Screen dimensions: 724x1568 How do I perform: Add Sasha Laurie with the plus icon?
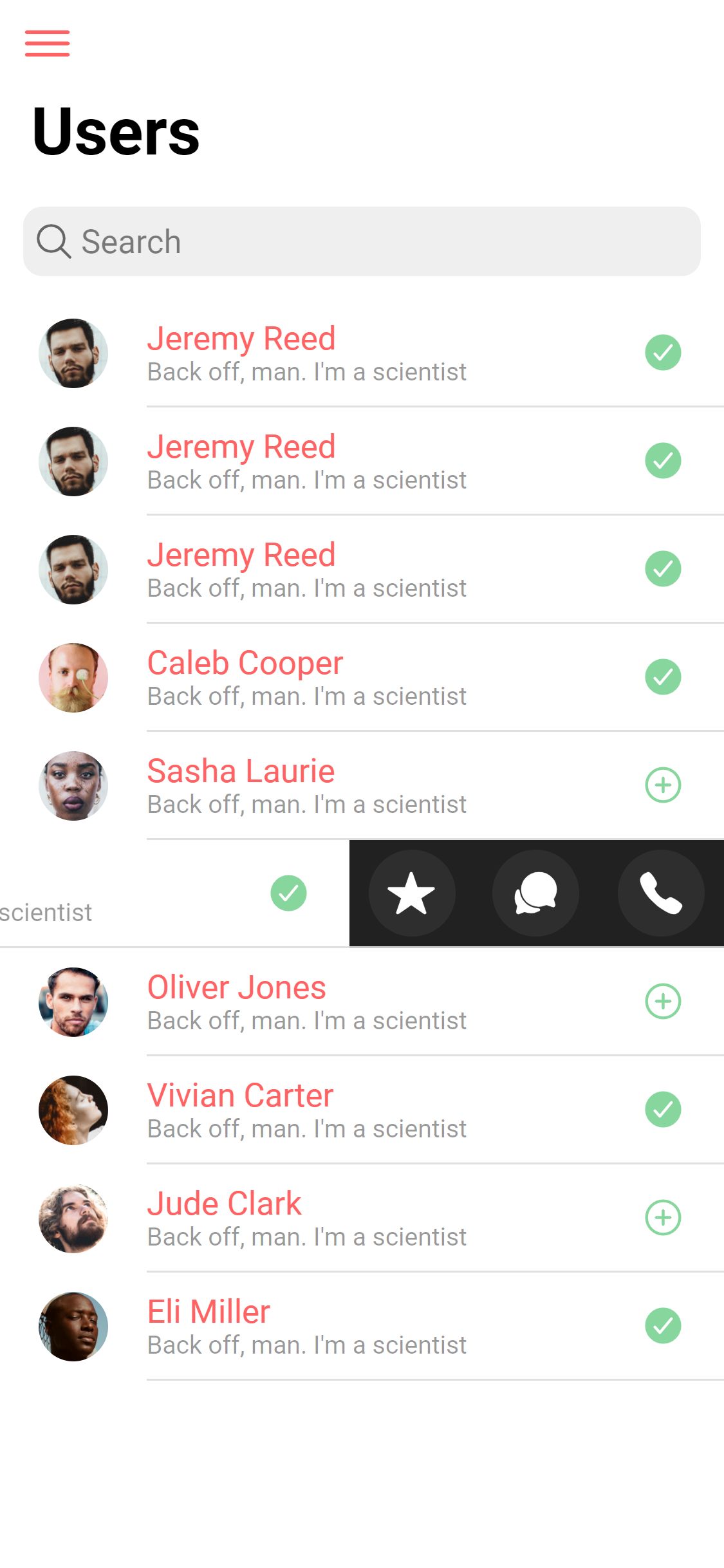(x=663, y=785)
